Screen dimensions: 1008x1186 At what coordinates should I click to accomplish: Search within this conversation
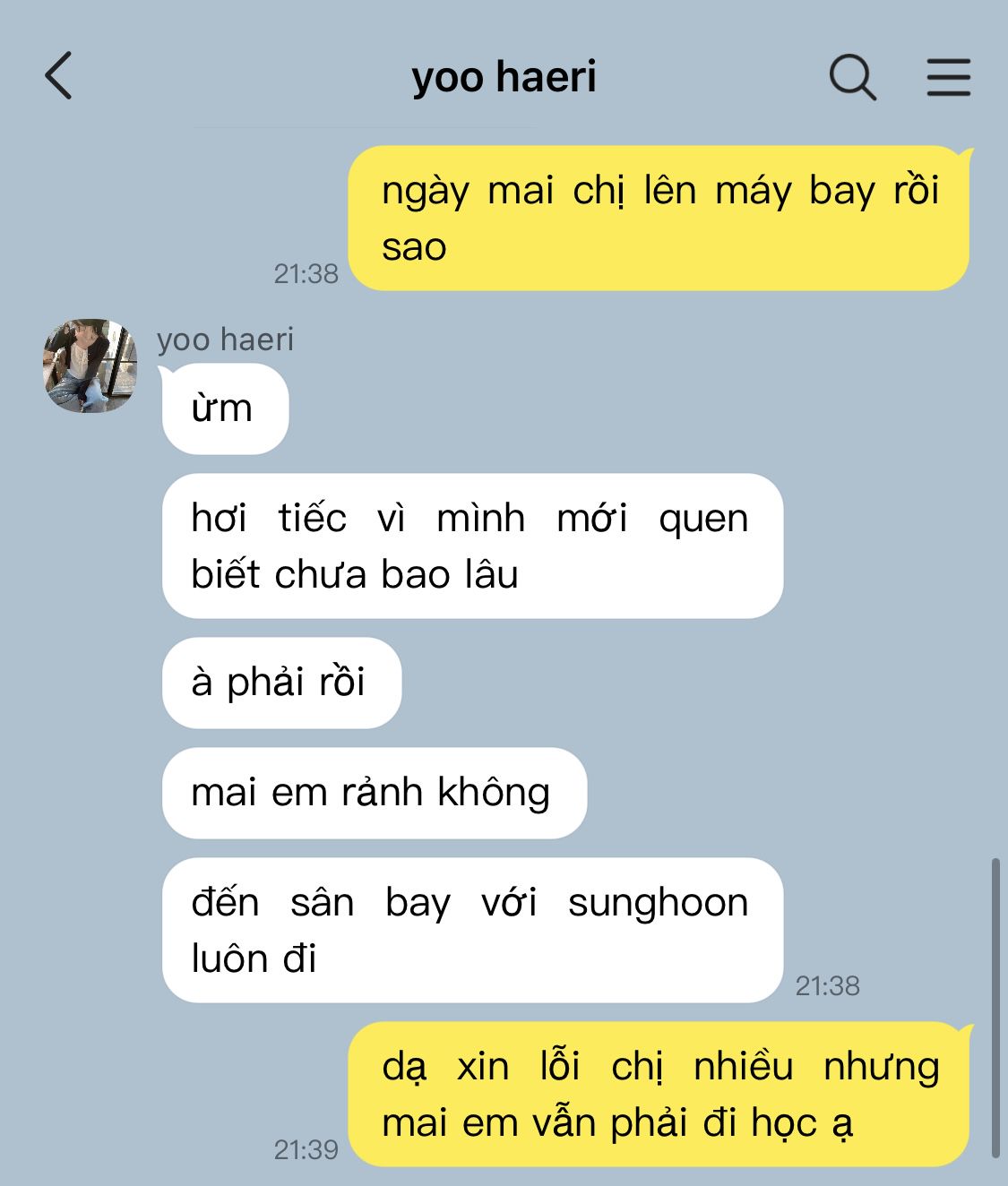(851, 77)
